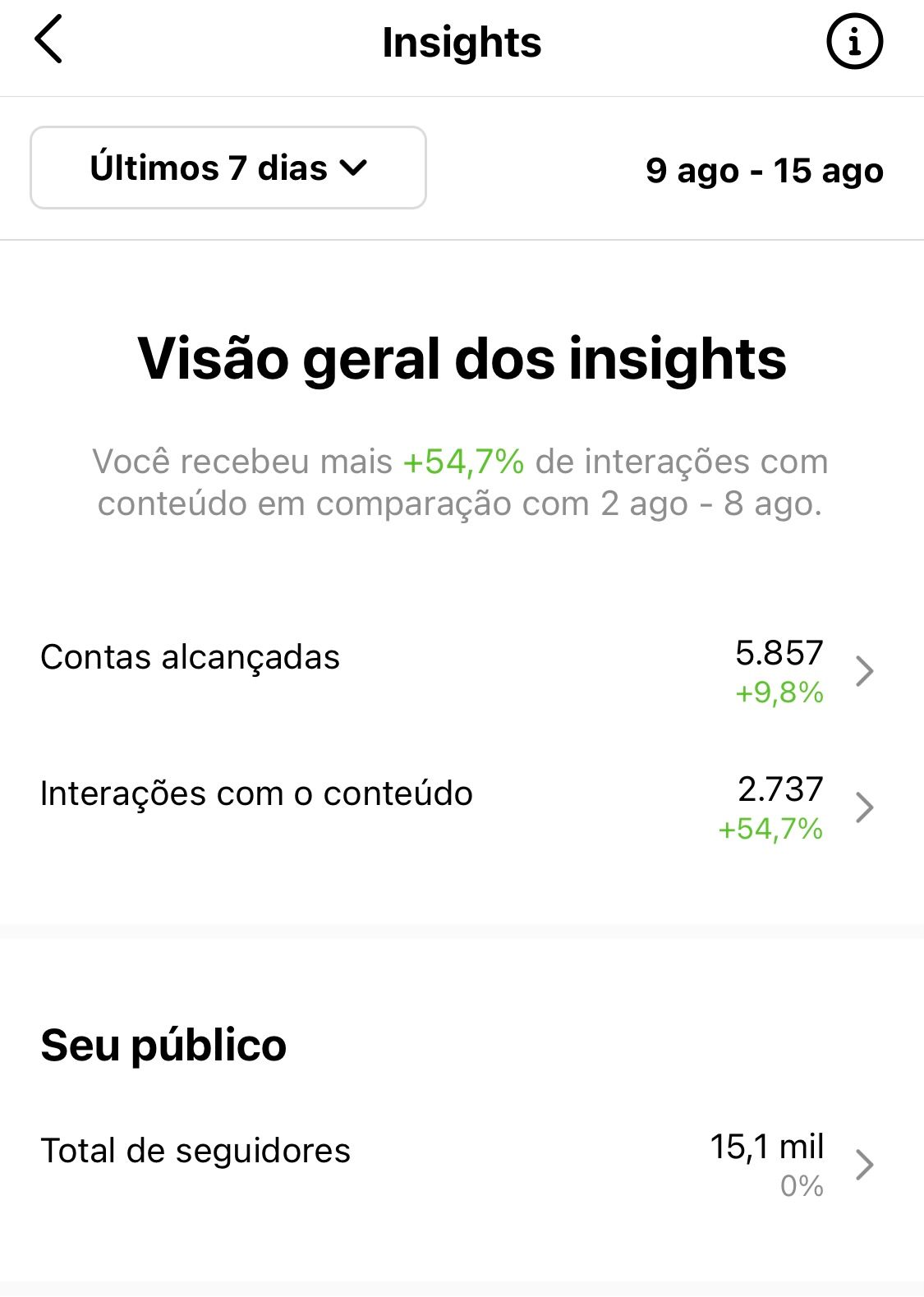Go back from Insights

(x=48, y=41)
